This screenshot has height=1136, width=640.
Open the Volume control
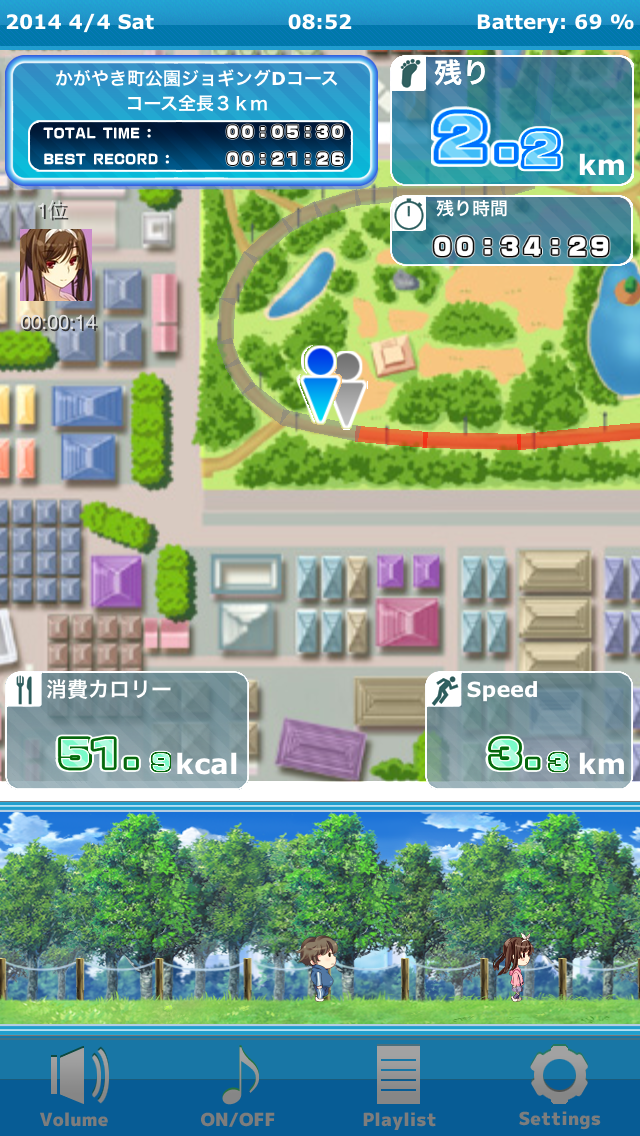pyautogui.click(x=75, y=1085)
